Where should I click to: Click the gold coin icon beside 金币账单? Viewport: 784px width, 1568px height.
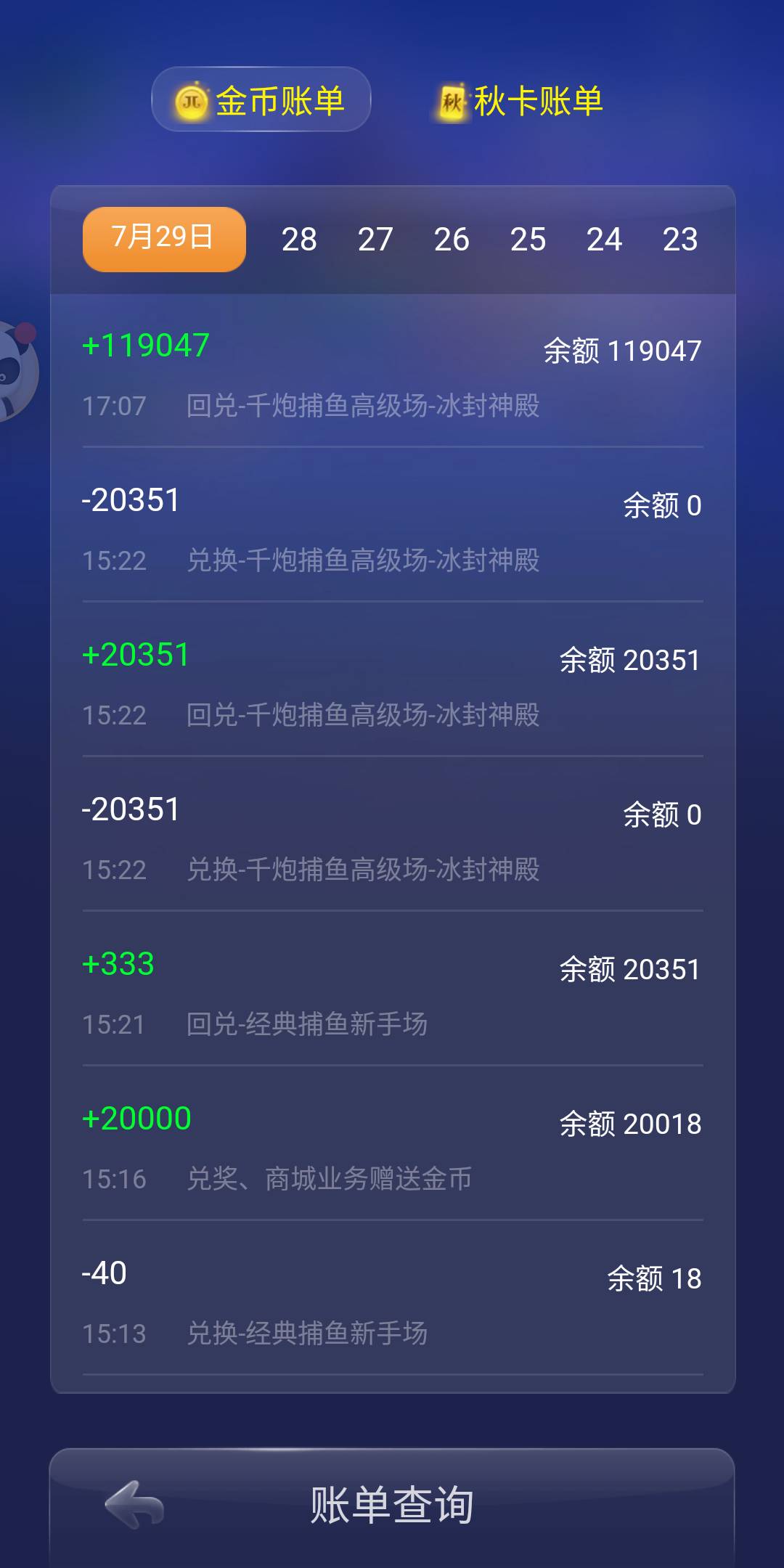(x=192, y=102)
